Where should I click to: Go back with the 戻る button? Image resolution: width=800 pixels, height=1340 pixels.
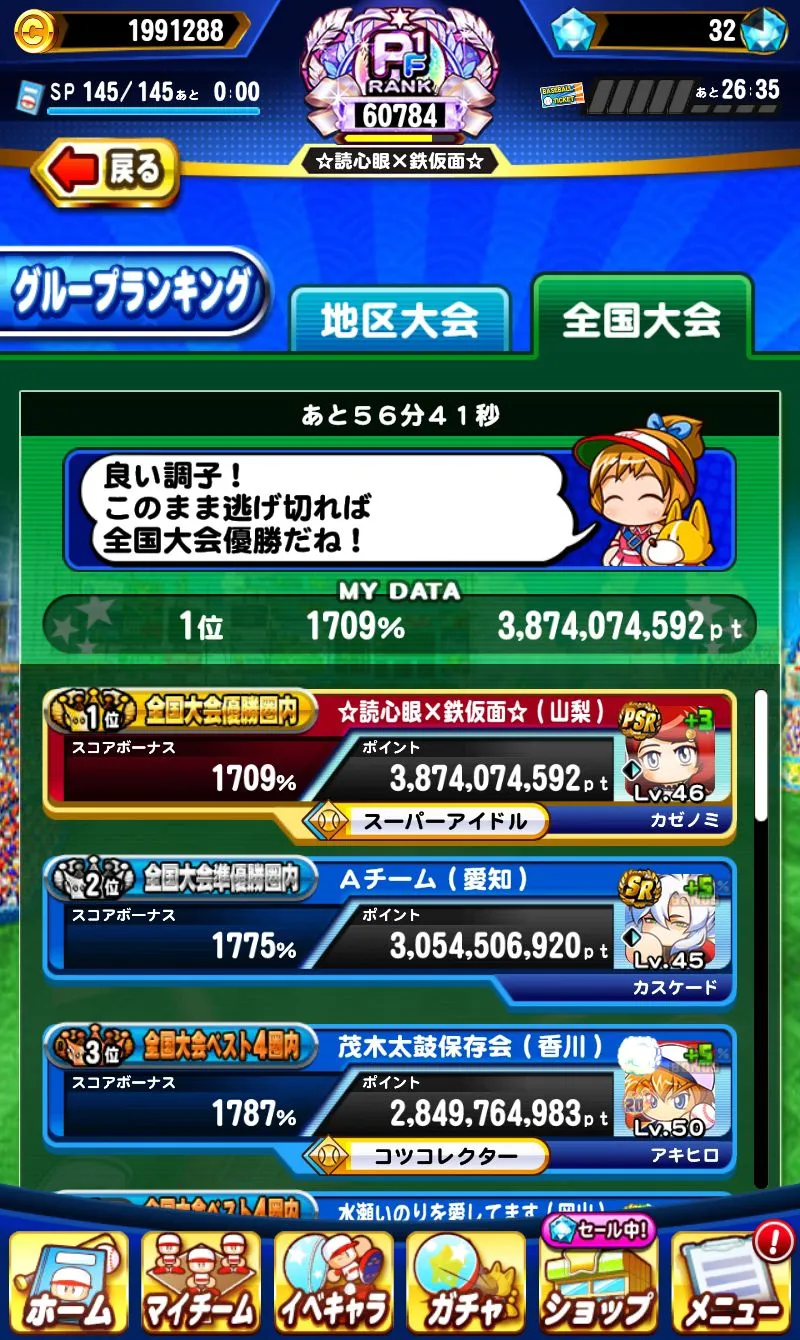point(106,172)
